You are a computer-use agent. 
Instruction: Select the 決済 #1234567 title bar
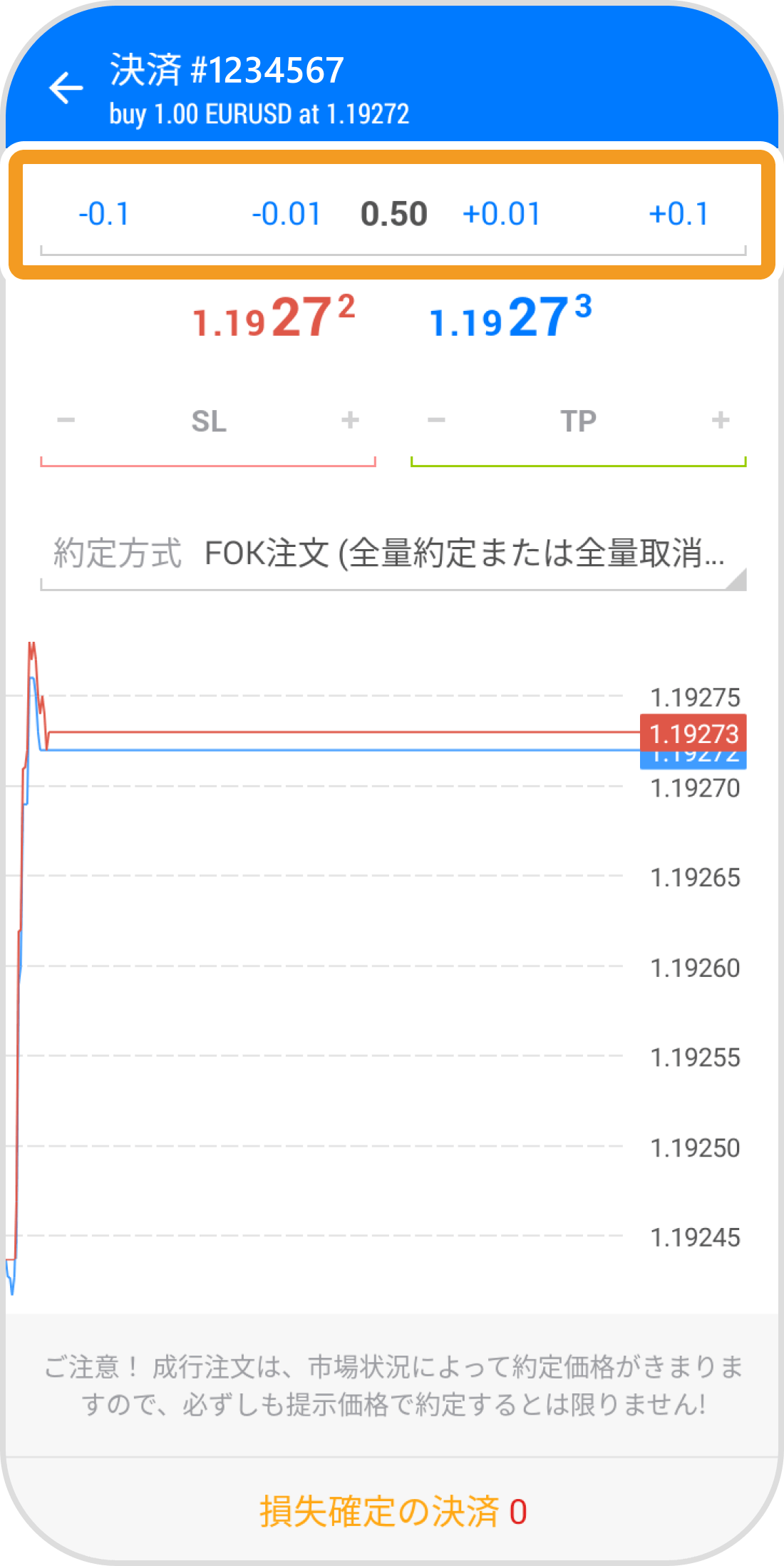click(225, 71)
